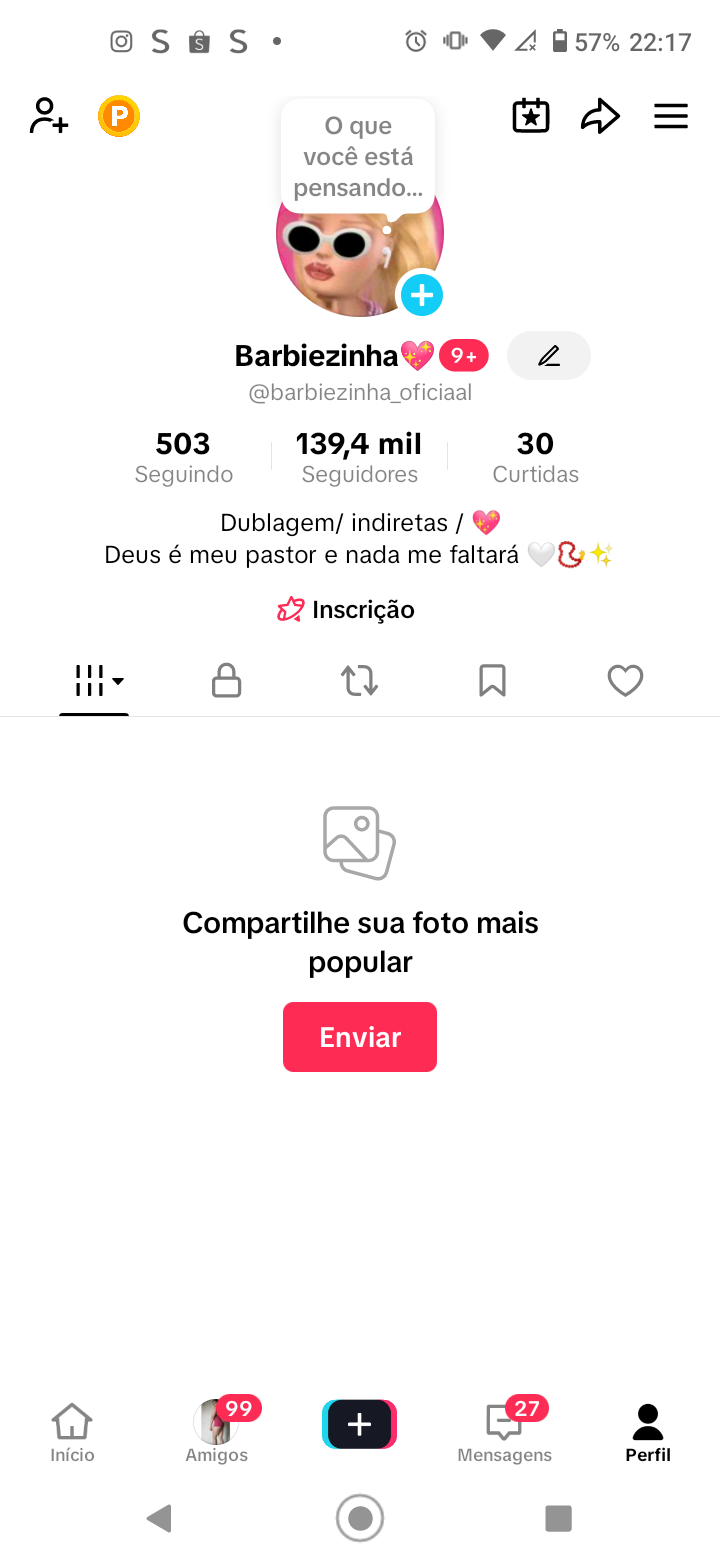Go to the Início tab
This screenshot has width=720, height=1560.
72,1432
